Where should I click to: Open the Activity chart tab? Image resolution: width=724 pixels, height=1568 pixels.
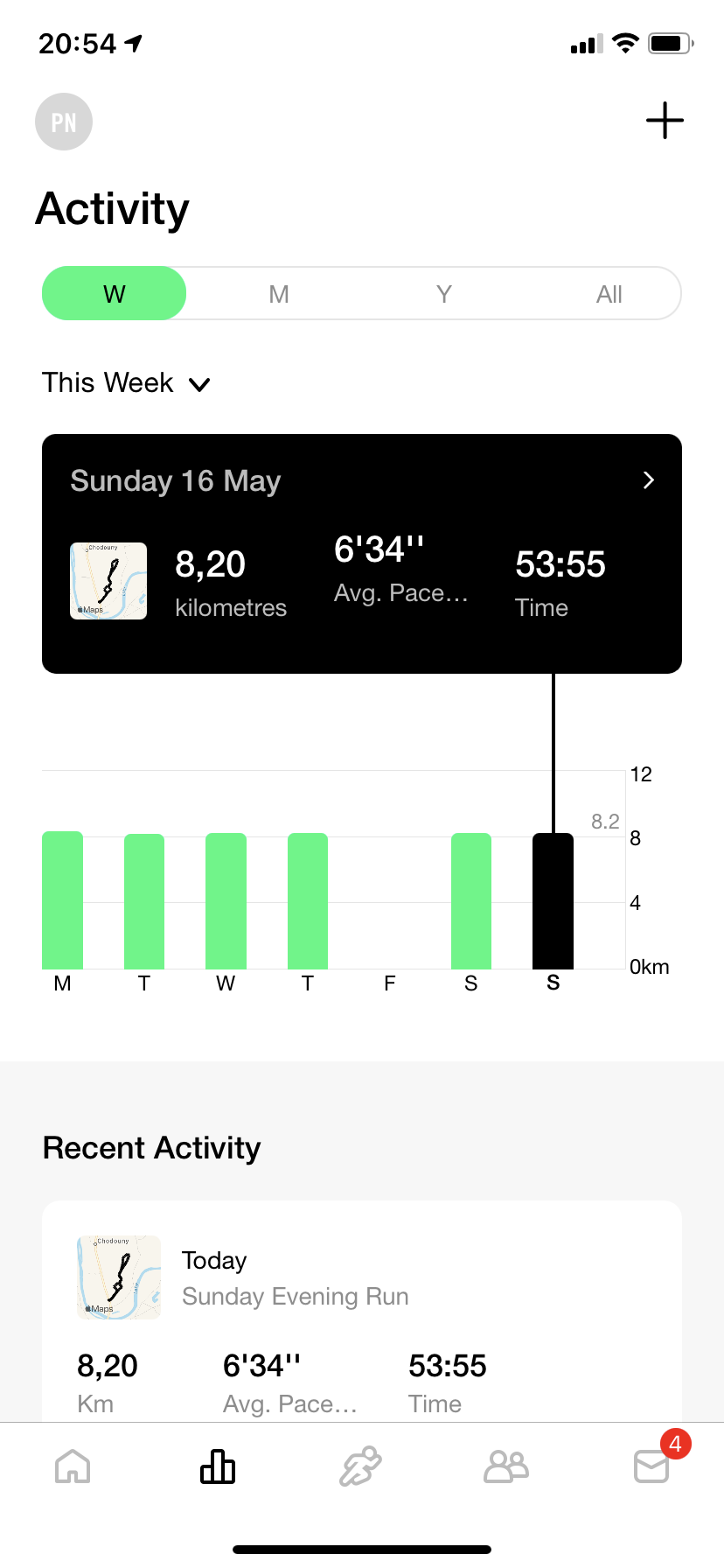tap(218, 1466)
